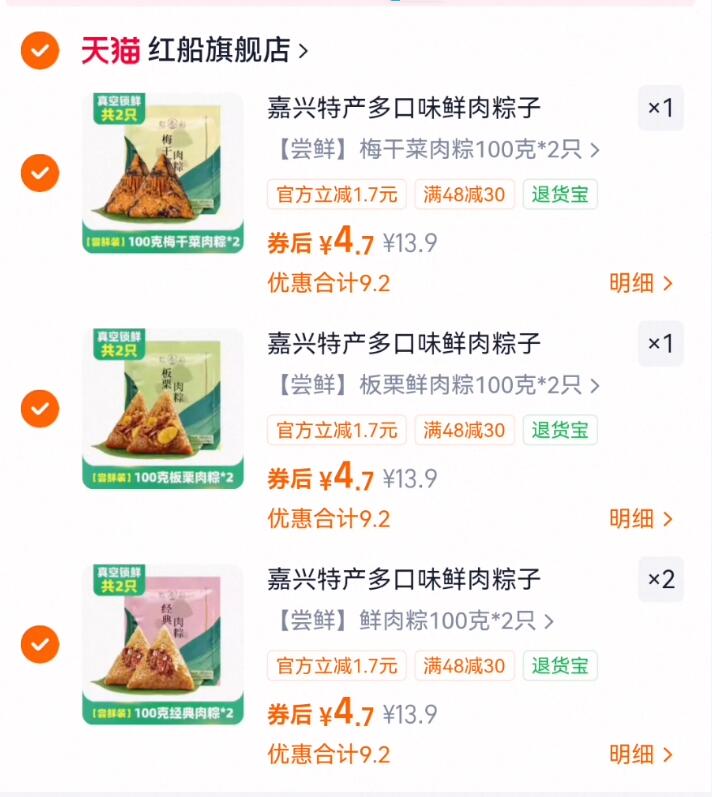View 明细 discount details for 鲜肉粽
712x797 pixels.
pos(641,754)
